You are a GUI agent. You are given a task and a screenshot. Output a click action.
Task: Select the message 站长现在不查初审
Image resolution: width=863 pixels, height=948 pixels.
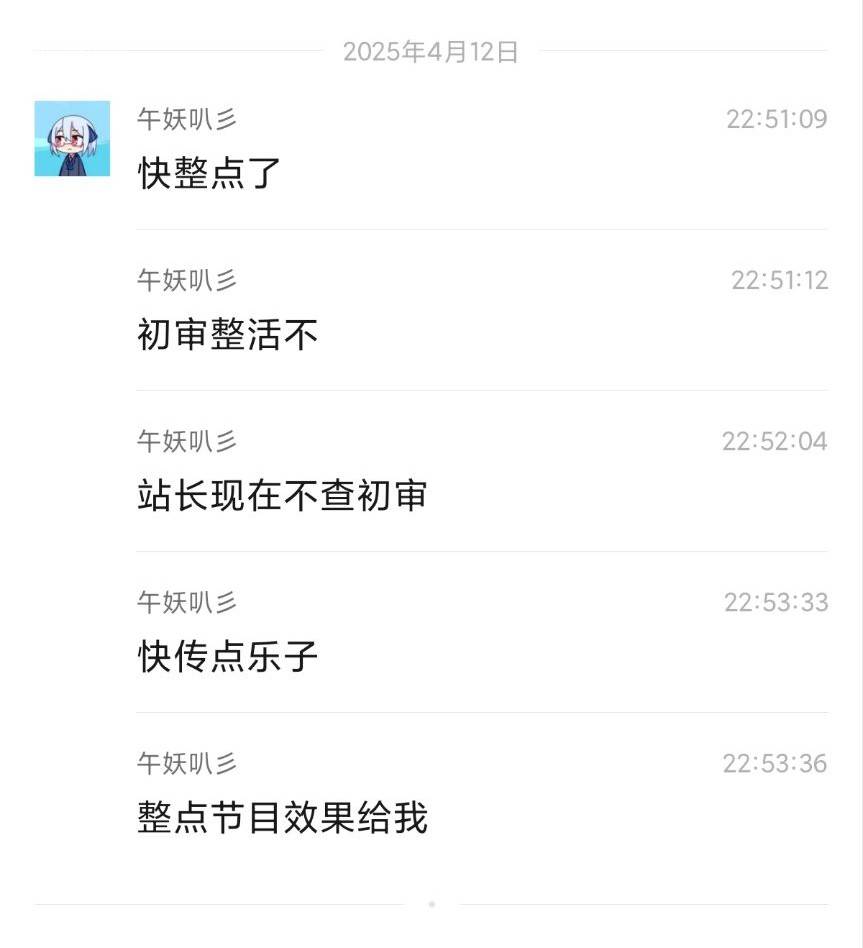coord(282,496)
